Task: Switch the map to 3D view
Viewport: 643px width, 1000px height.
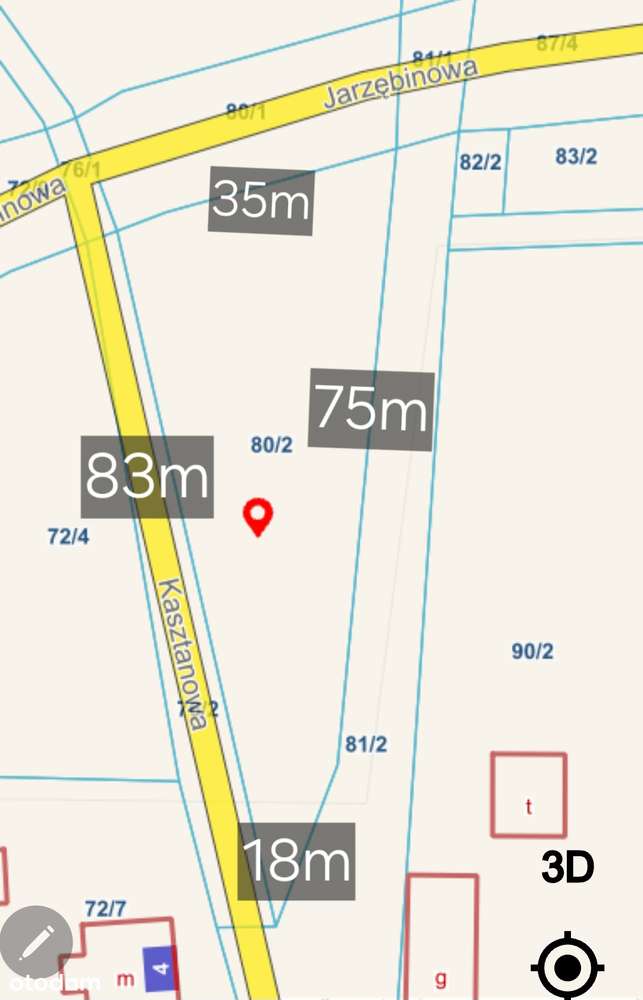Action: (x=567, y=867)
